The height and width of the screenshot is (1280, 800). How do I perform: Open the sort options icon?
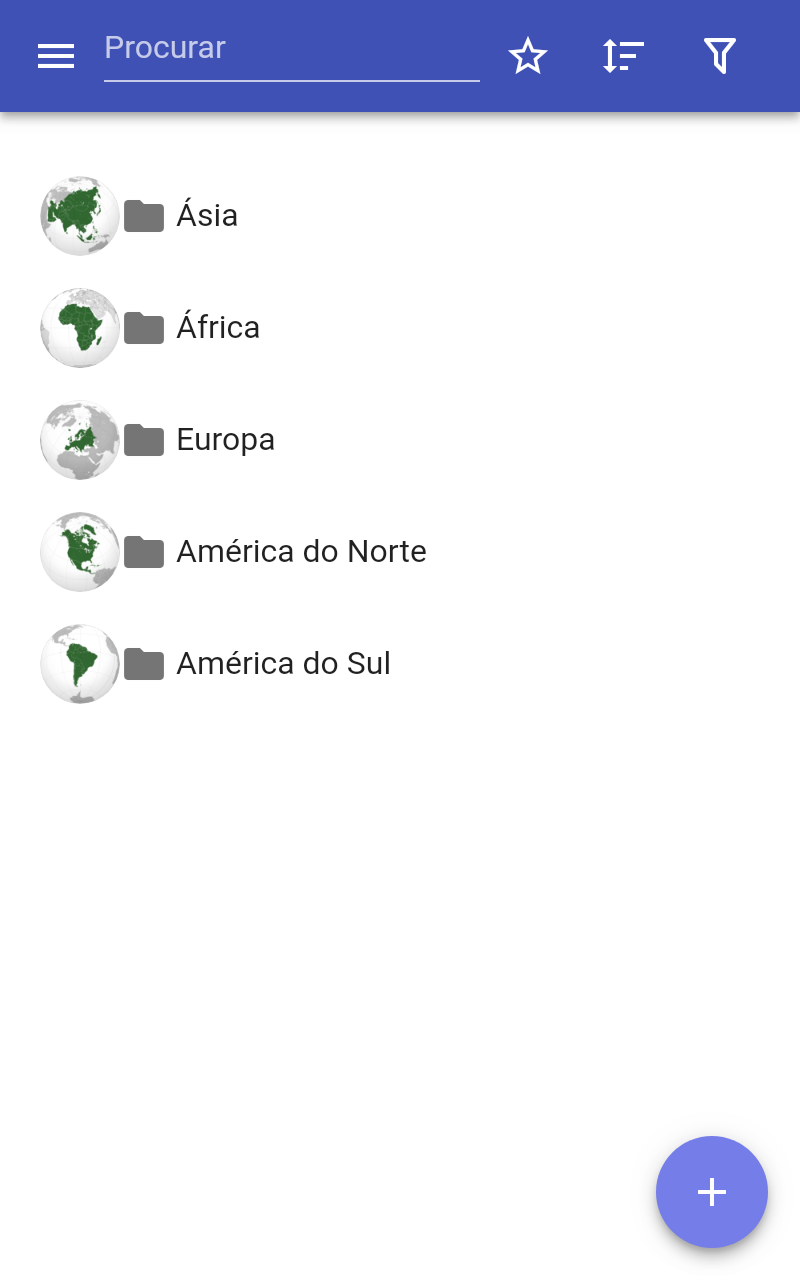(623, 56)
